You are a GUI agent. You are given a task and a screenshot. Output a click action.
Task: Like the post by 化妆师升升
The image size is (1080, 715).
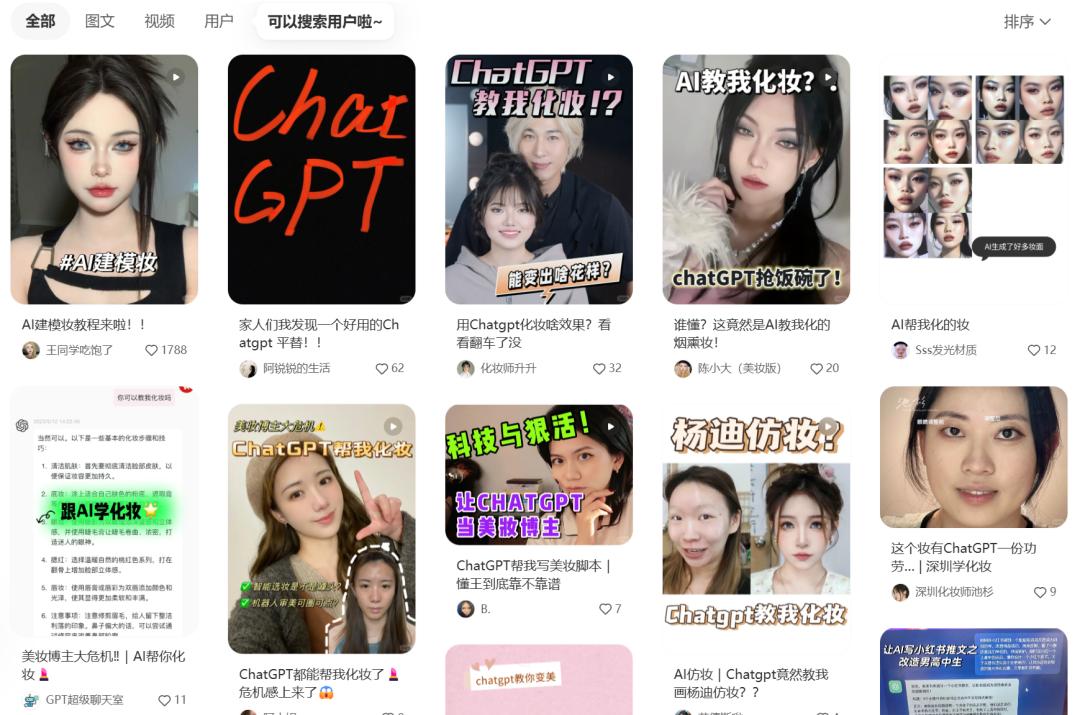pos(599,368)
